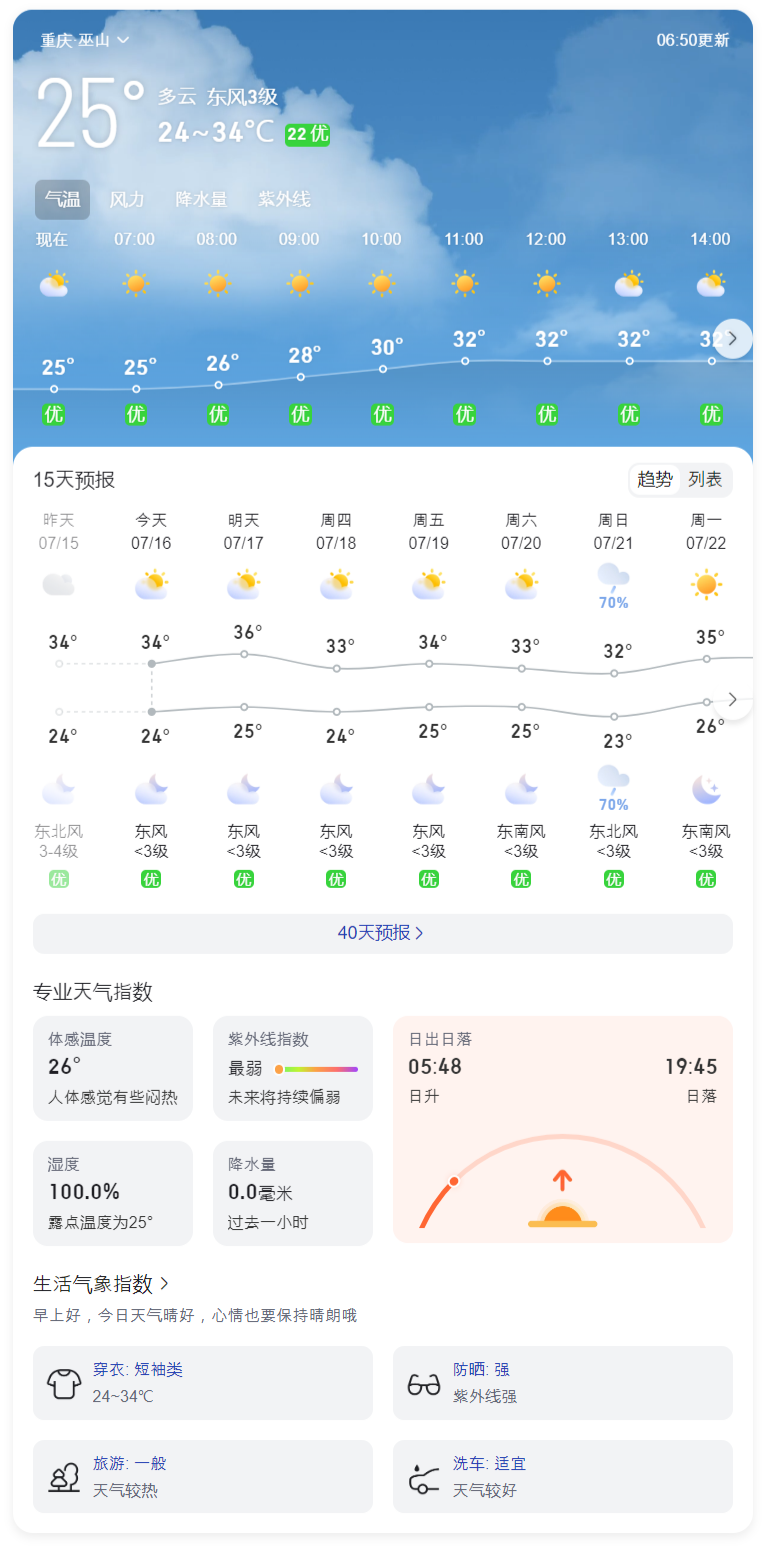Select the 列表 forecast view
The height and width of the screenshot is (1546, 767).
(705, 480)
